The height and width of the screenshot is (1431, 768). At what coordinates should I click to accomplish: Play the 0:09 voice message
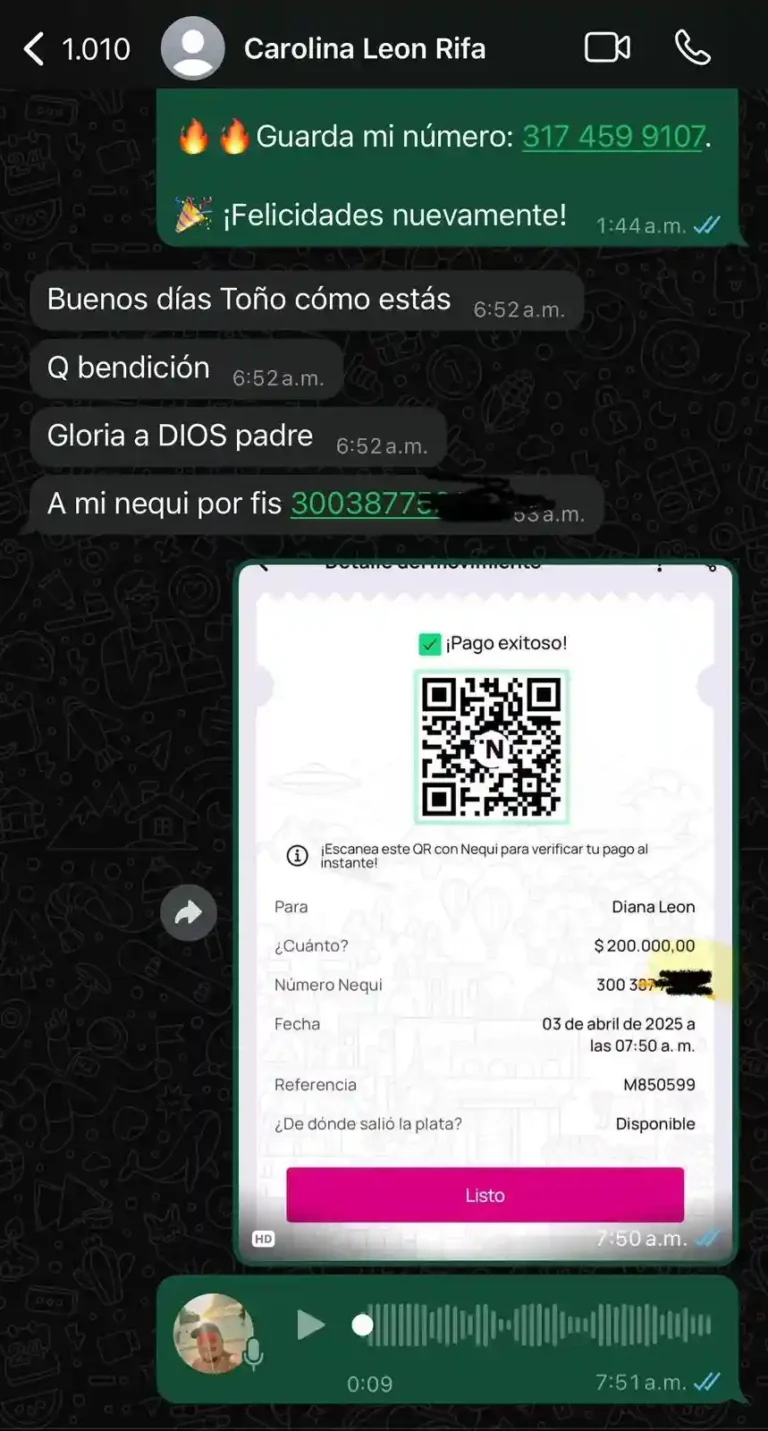coord(310,1323)
